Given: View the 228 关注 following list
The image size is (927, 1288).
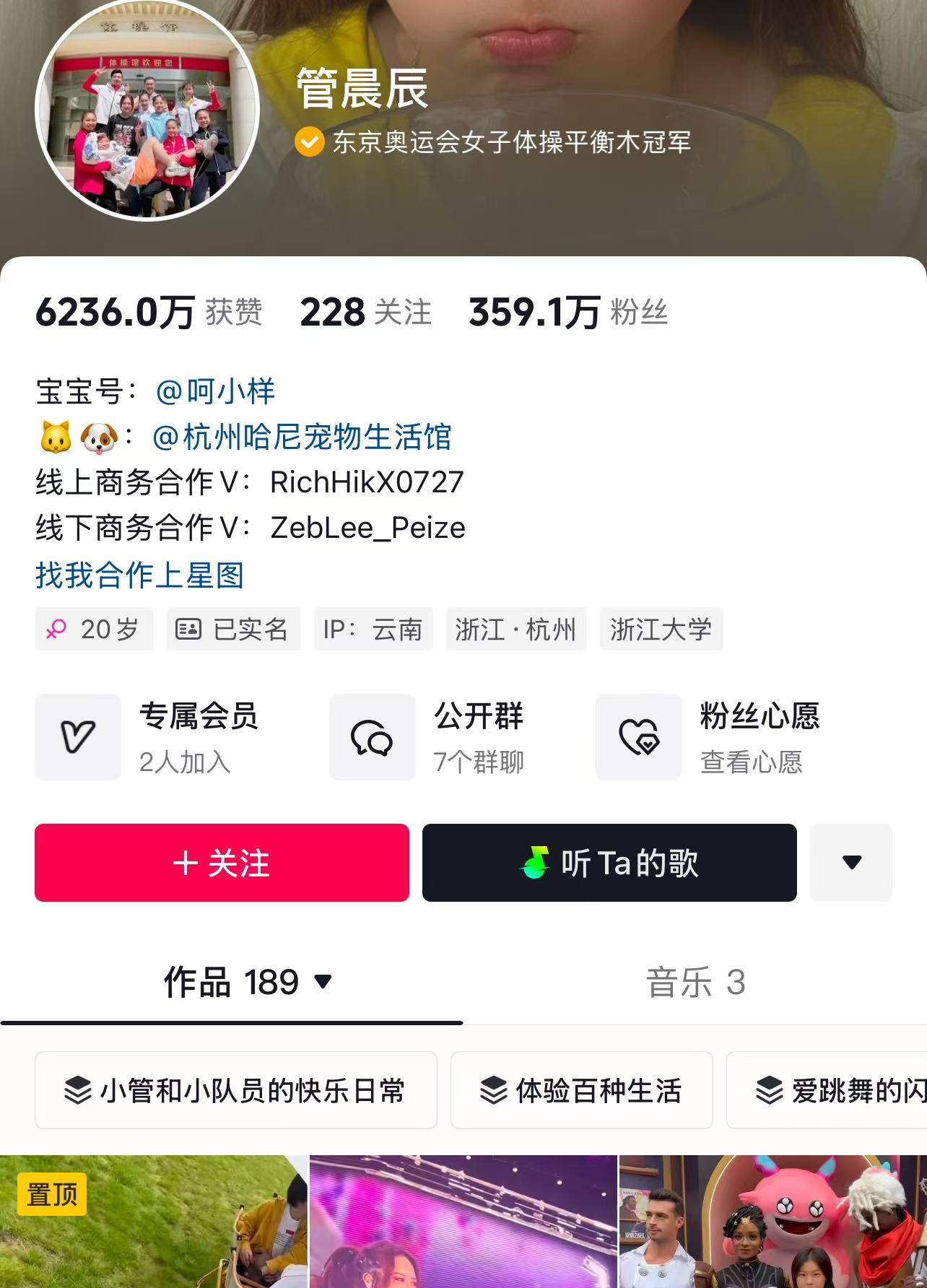Looking at the screenshot, I should pyautogui.click(x=365, y=313).
